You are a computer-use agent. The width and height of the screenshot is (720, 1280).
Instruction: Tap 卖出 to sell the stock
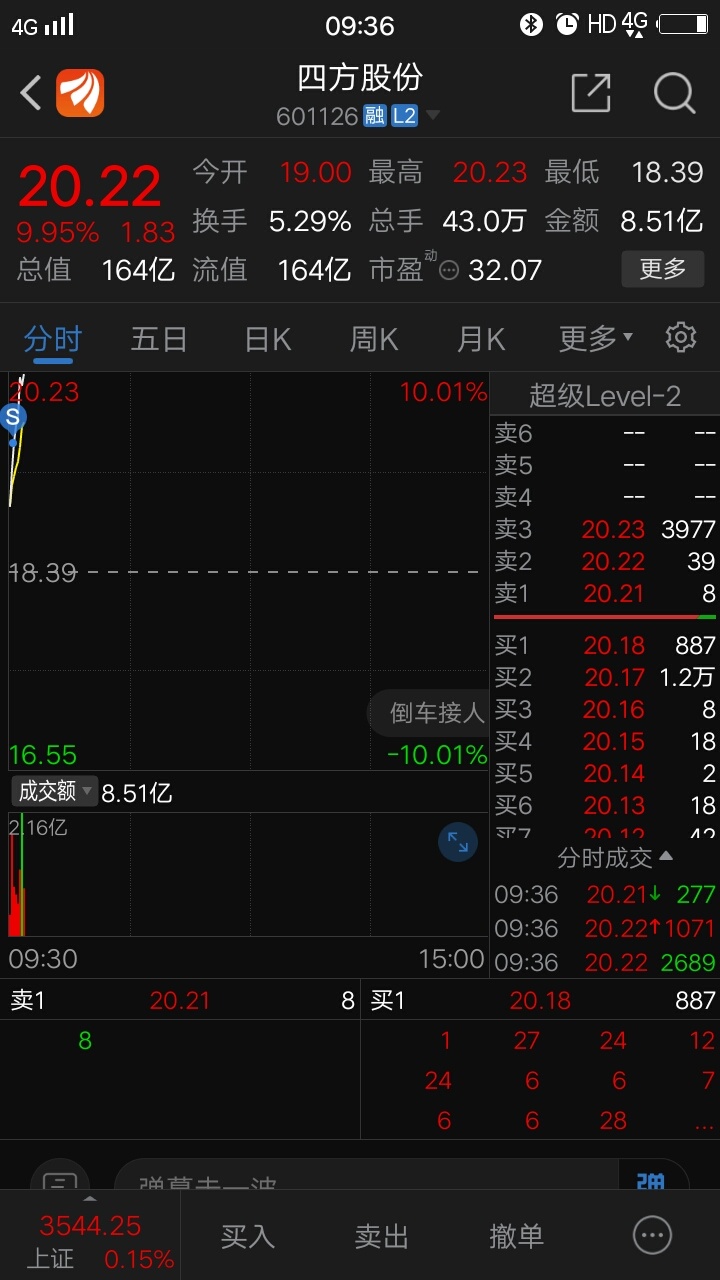(x=382, y=1236)
